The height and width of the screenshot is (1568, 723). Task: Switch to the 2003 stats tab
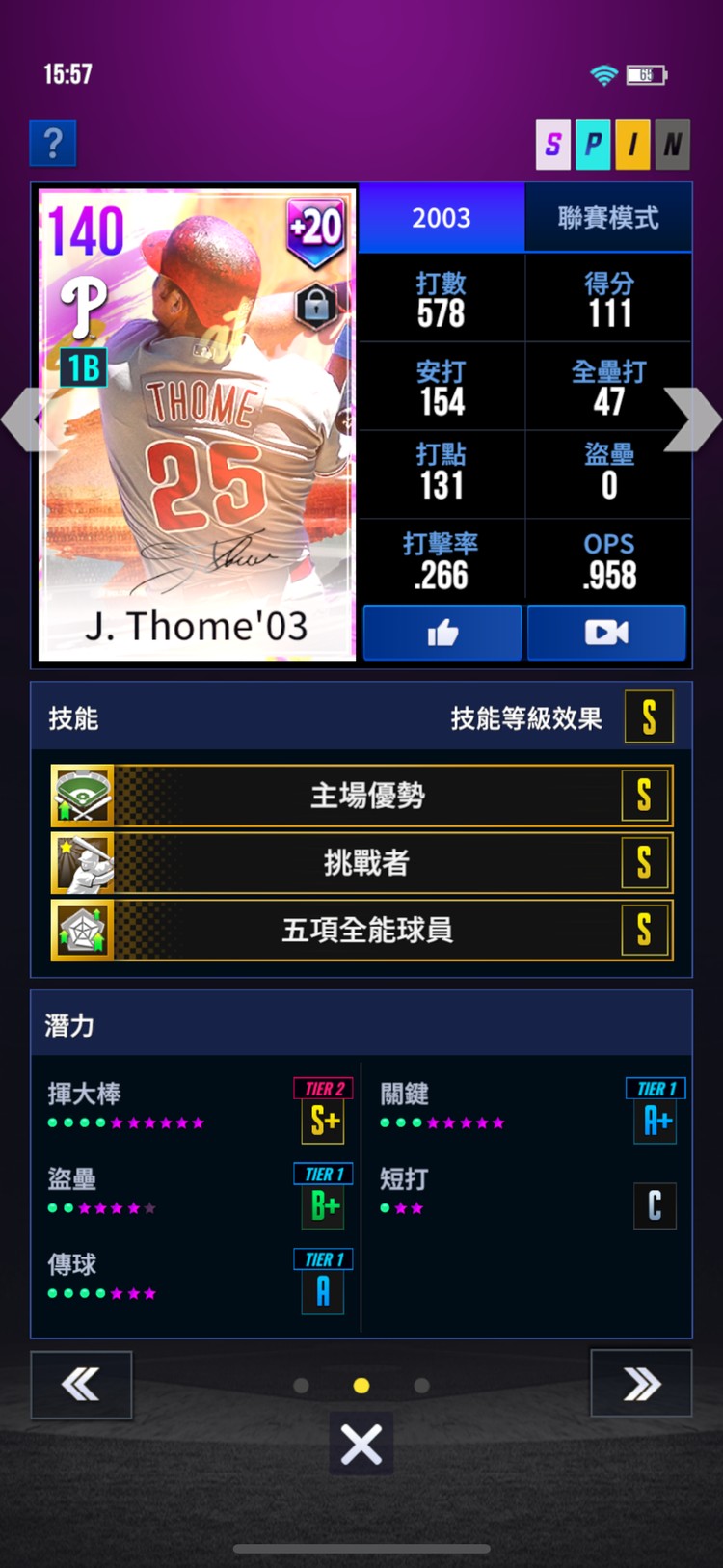442,218
